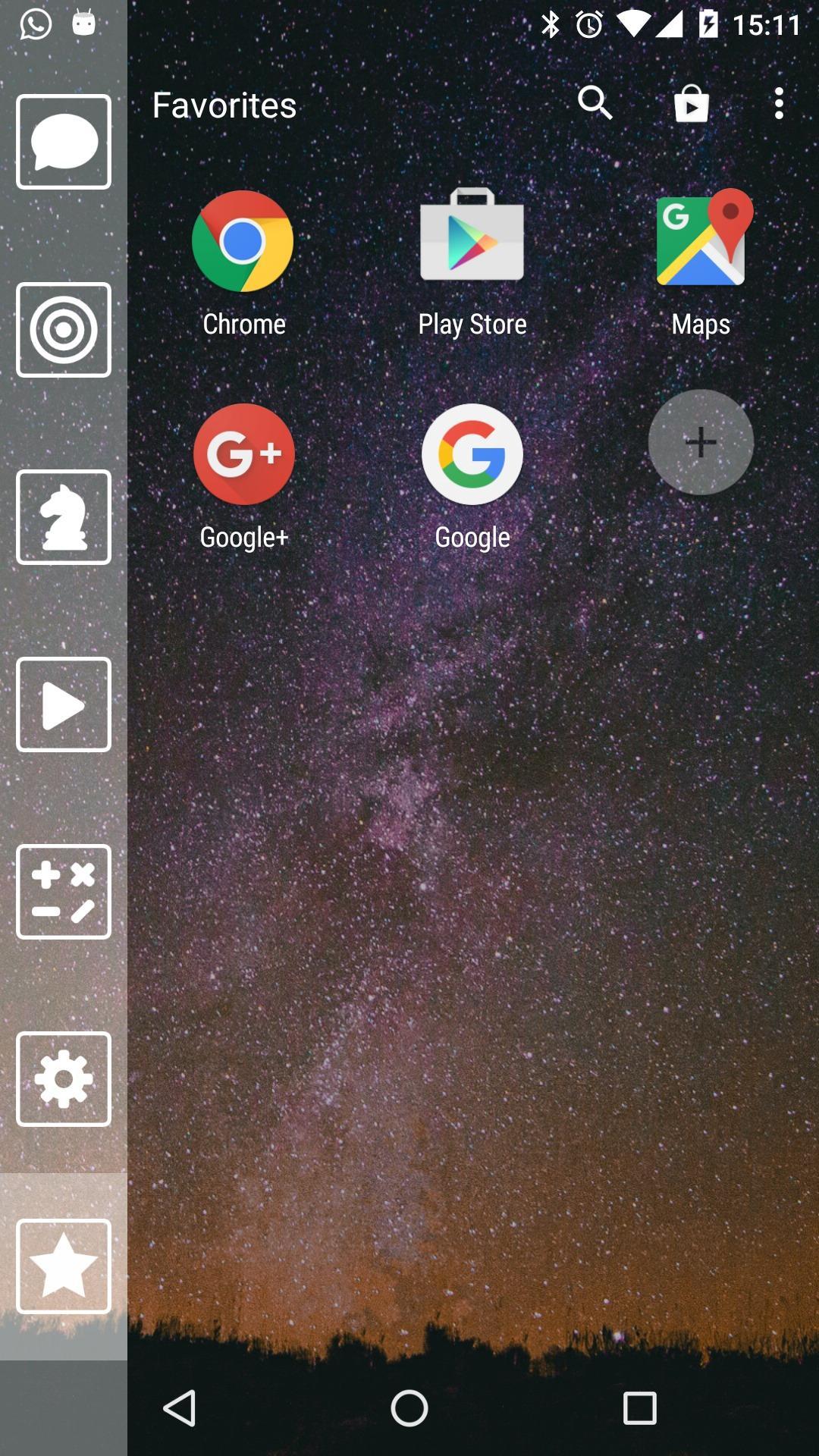Switch to the messaging category
The height and width of the screenshot is (1456, 819).
click(64, 142)
